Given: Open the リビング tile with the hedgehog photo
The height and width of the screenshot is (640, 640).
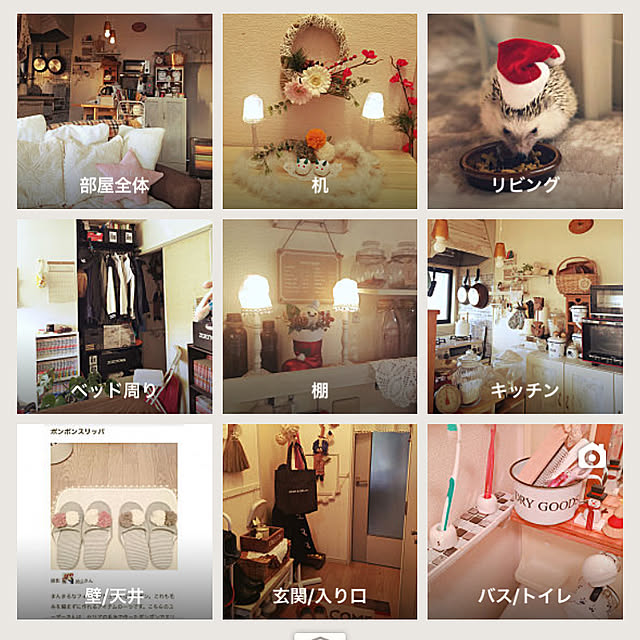Looking at the screenshot, I should pos(525,111).
